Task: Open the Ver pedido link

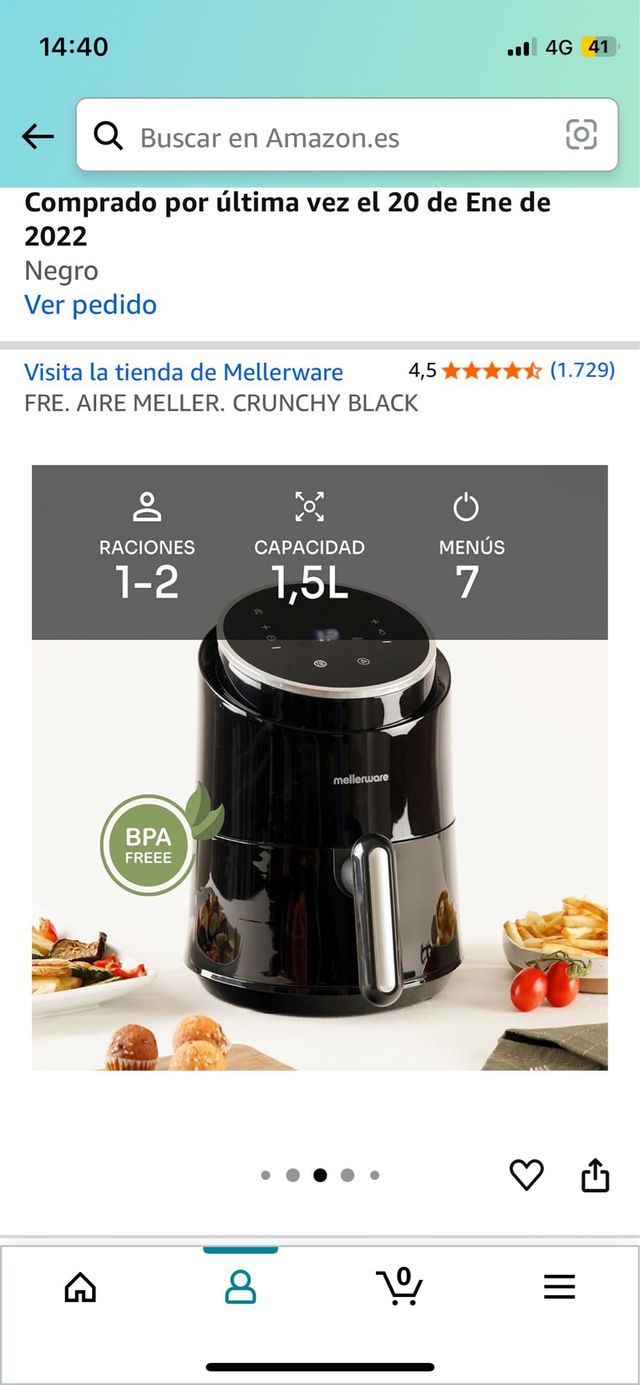Action: tap(90, 305)
